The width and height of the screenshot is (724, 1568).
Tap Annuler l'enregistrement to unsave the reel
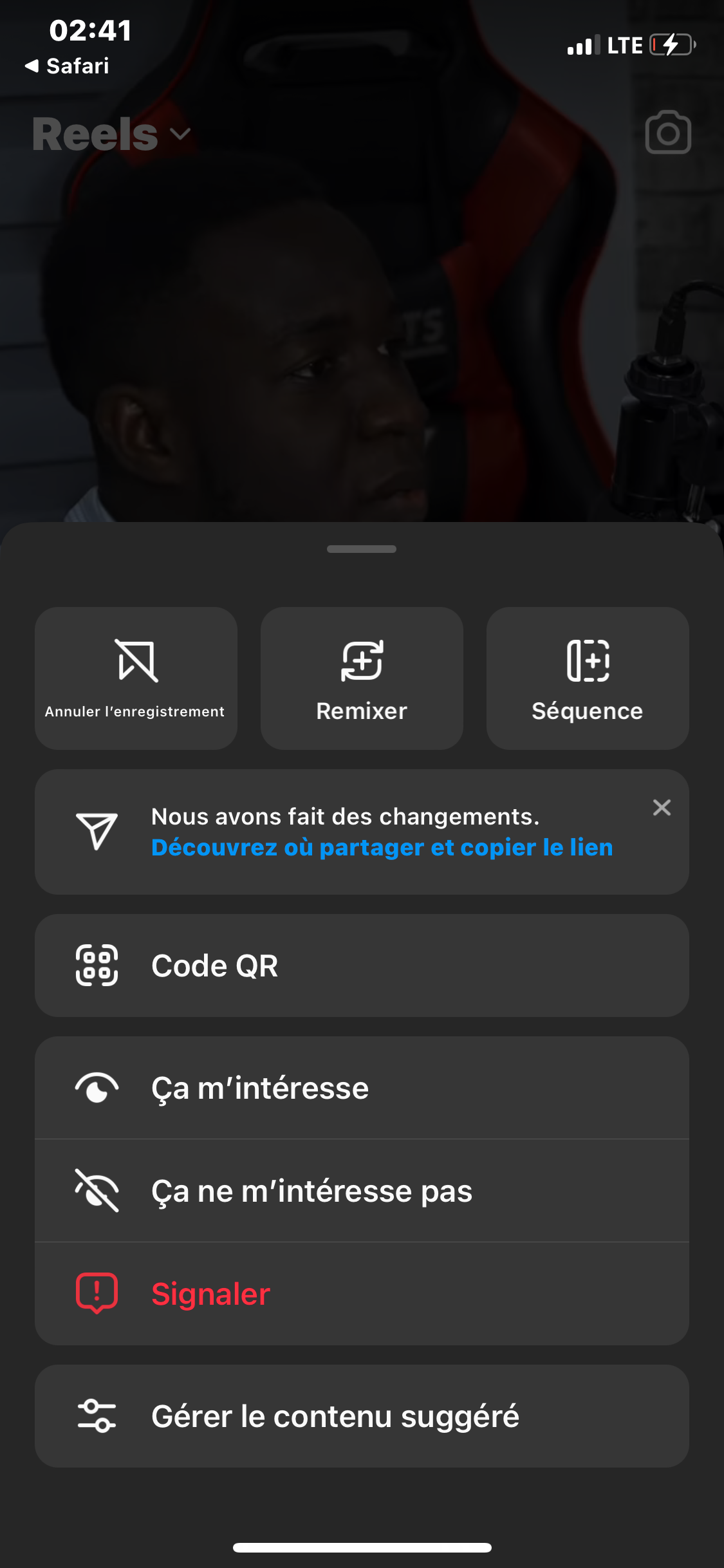pos(136,678)
